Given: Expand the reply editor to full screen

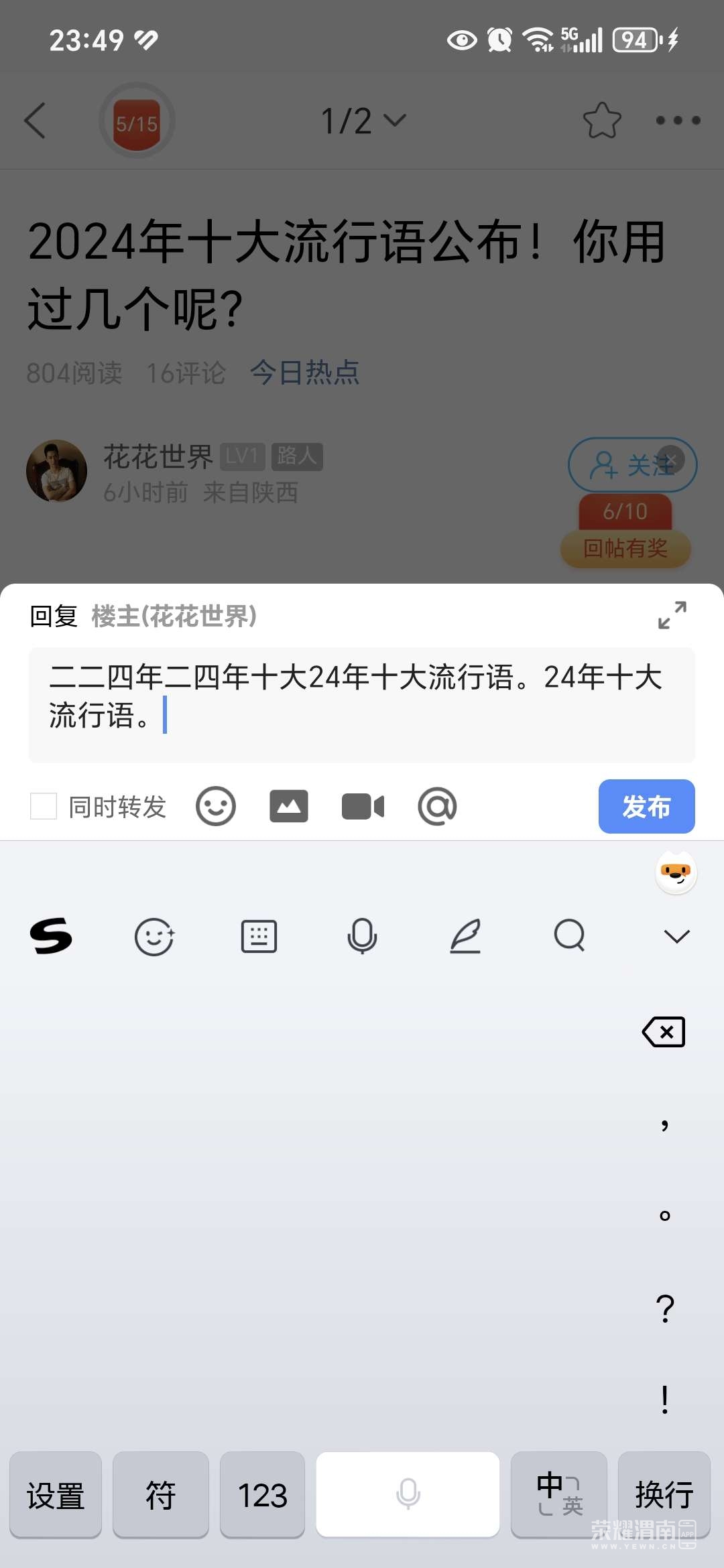Looking at the screenshot, I should 672,615.
